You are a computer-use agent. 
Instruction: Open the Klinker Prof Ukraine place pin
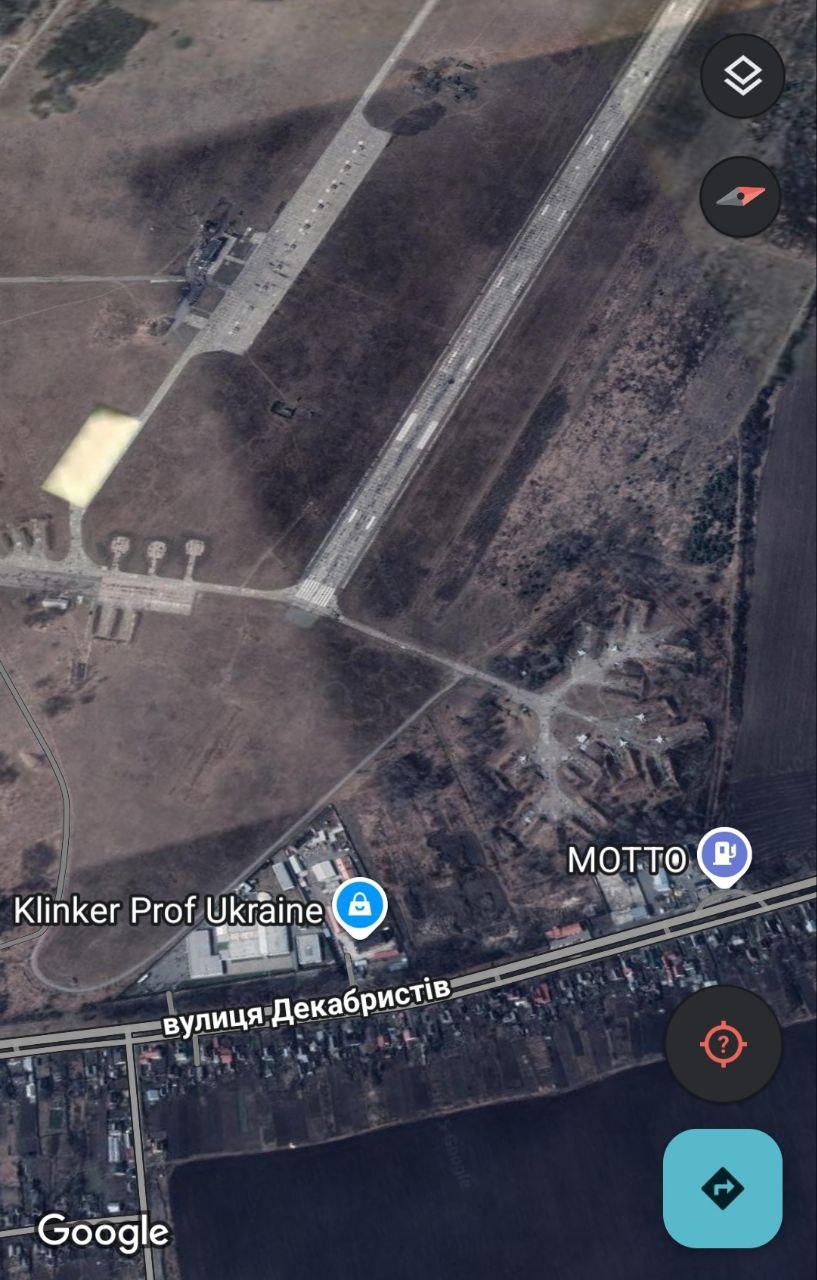[x=359, y=906]
